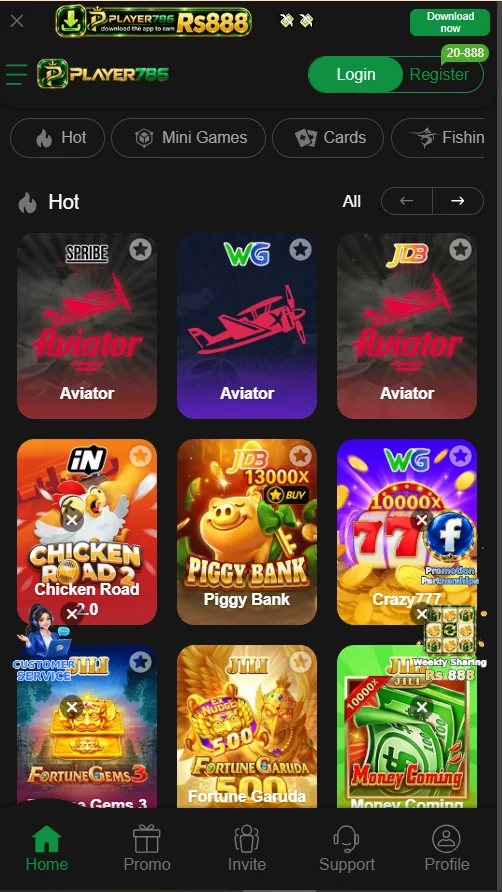Go to the Profile tab
The width and height of the screenshot is (502, 892).
pos(447,849)
